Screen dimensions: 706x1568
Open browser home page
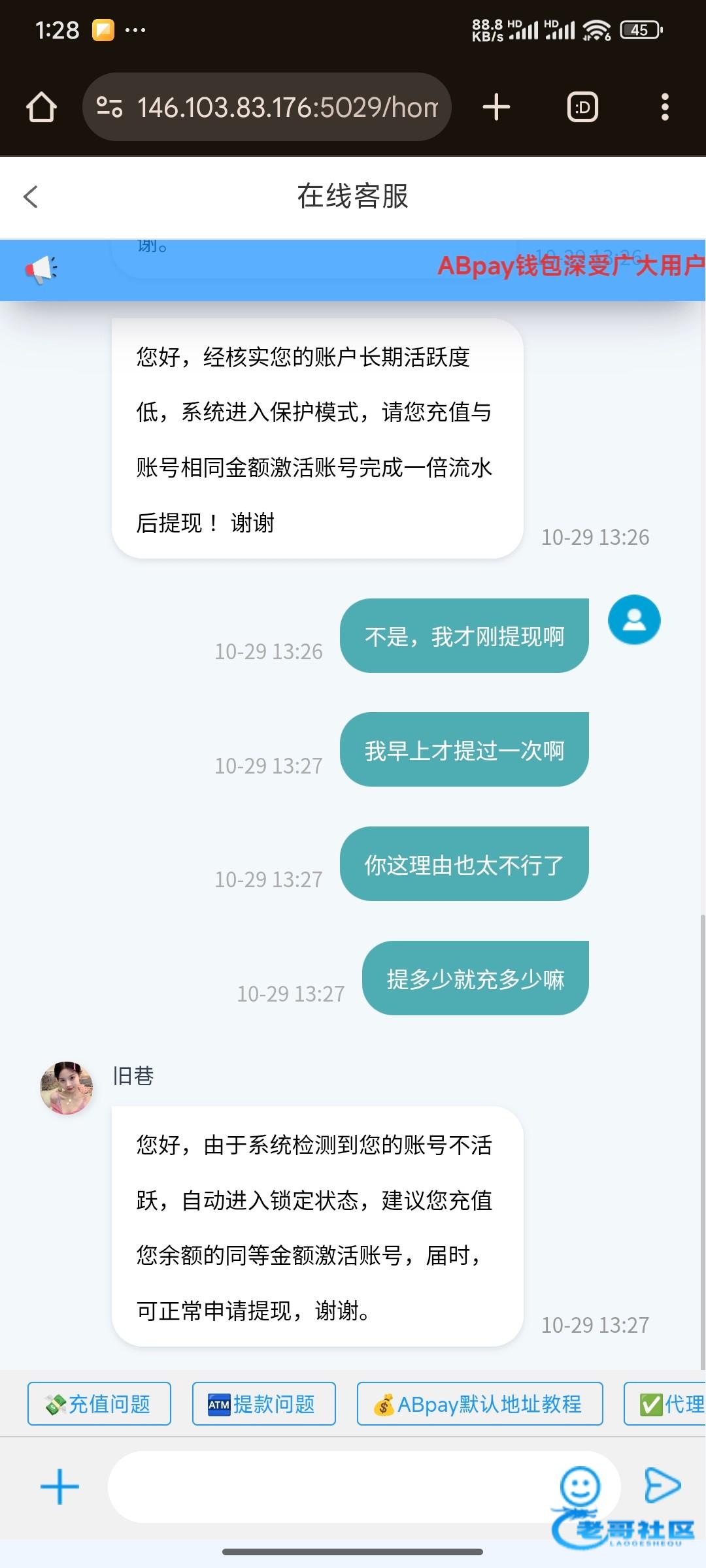coord(41,107)
